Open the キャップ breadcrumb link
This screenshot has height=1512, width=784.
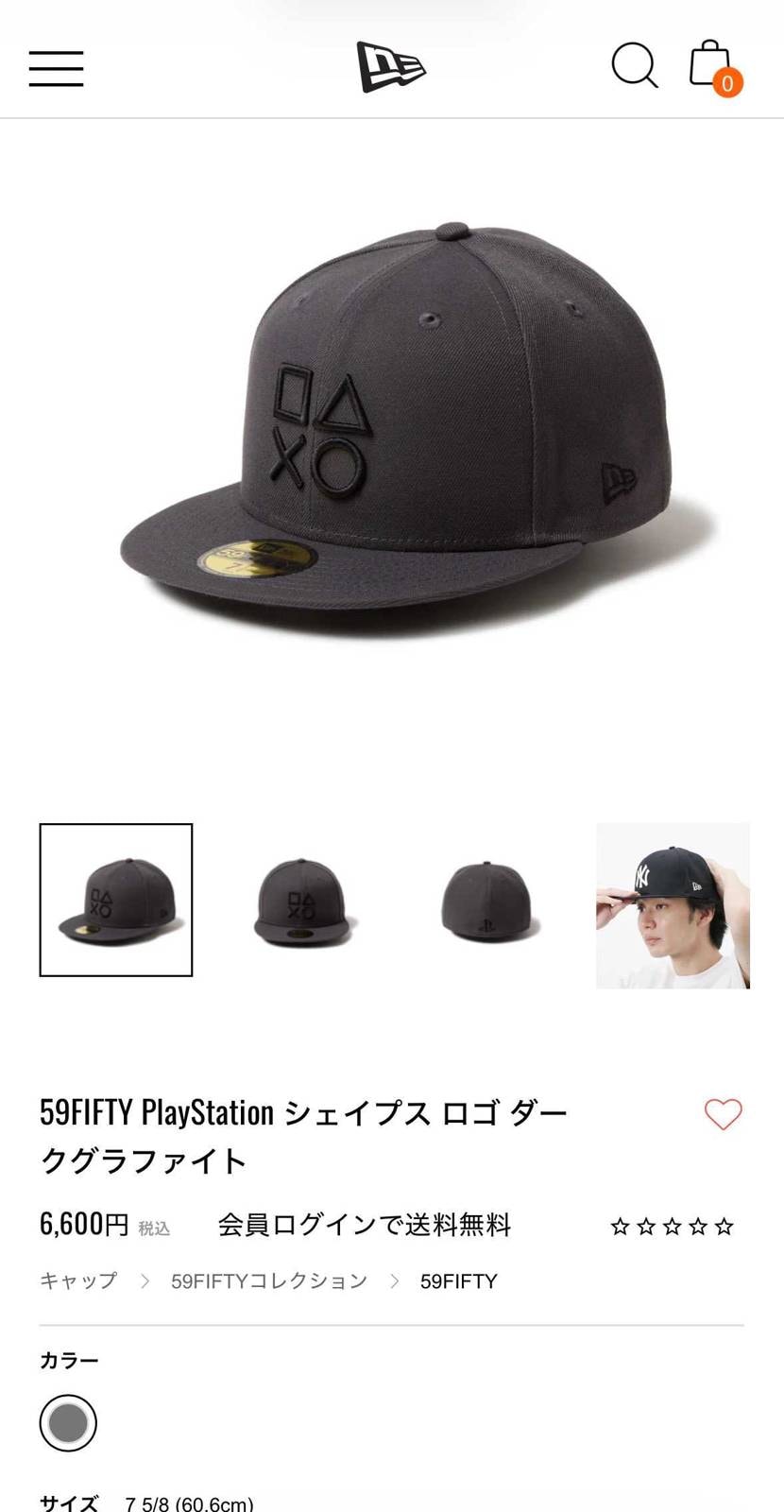(77, 1281)
